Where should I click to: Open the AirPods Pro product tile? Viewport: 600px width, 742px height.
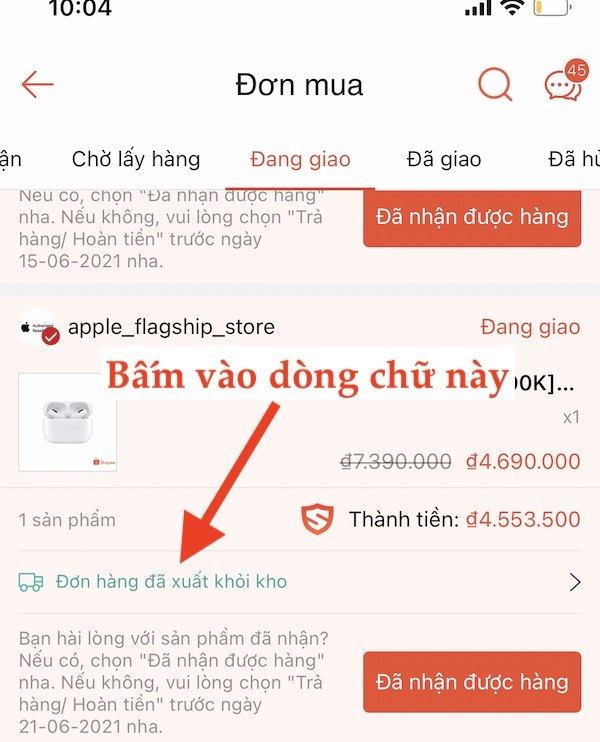click(x=68, y=422)
